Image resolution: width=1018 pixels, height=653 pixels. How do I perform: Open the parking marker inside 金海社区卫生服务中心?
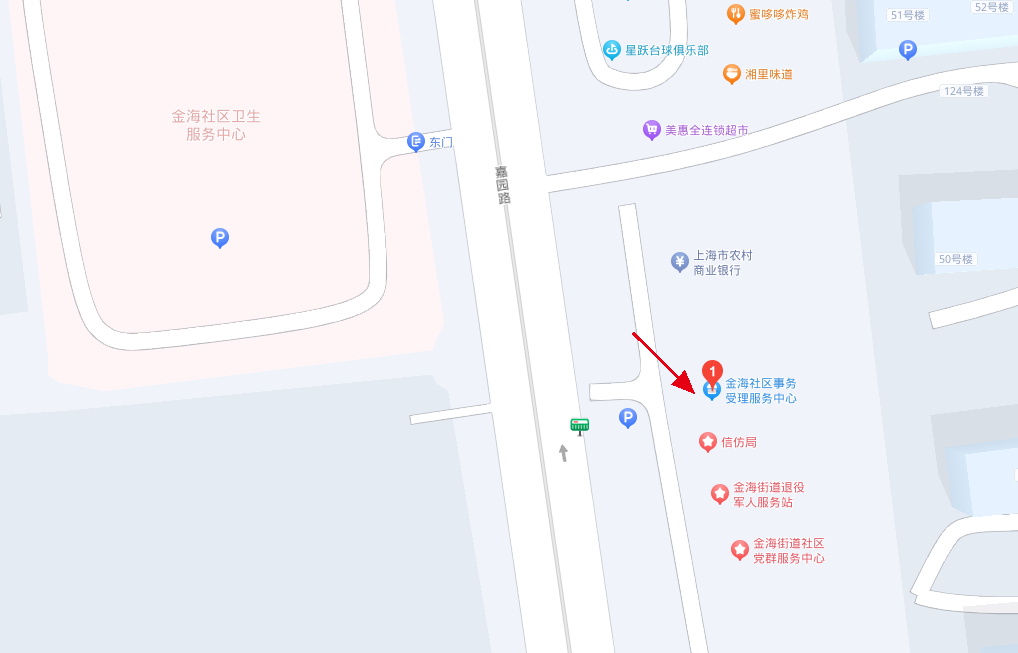point(220,237)
